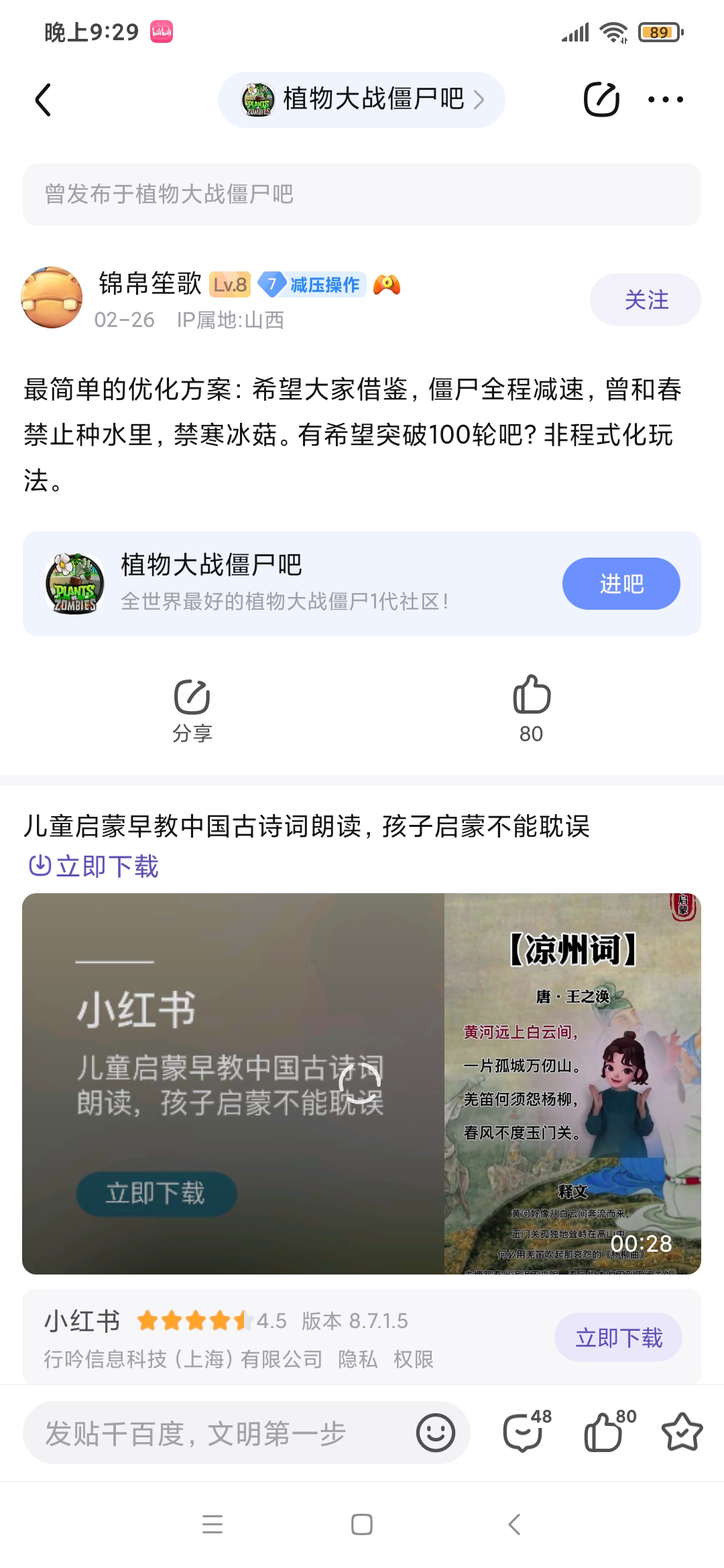Open 锦帛笙歌's profile avatar
724x1568 pixels.
[52, 298]
